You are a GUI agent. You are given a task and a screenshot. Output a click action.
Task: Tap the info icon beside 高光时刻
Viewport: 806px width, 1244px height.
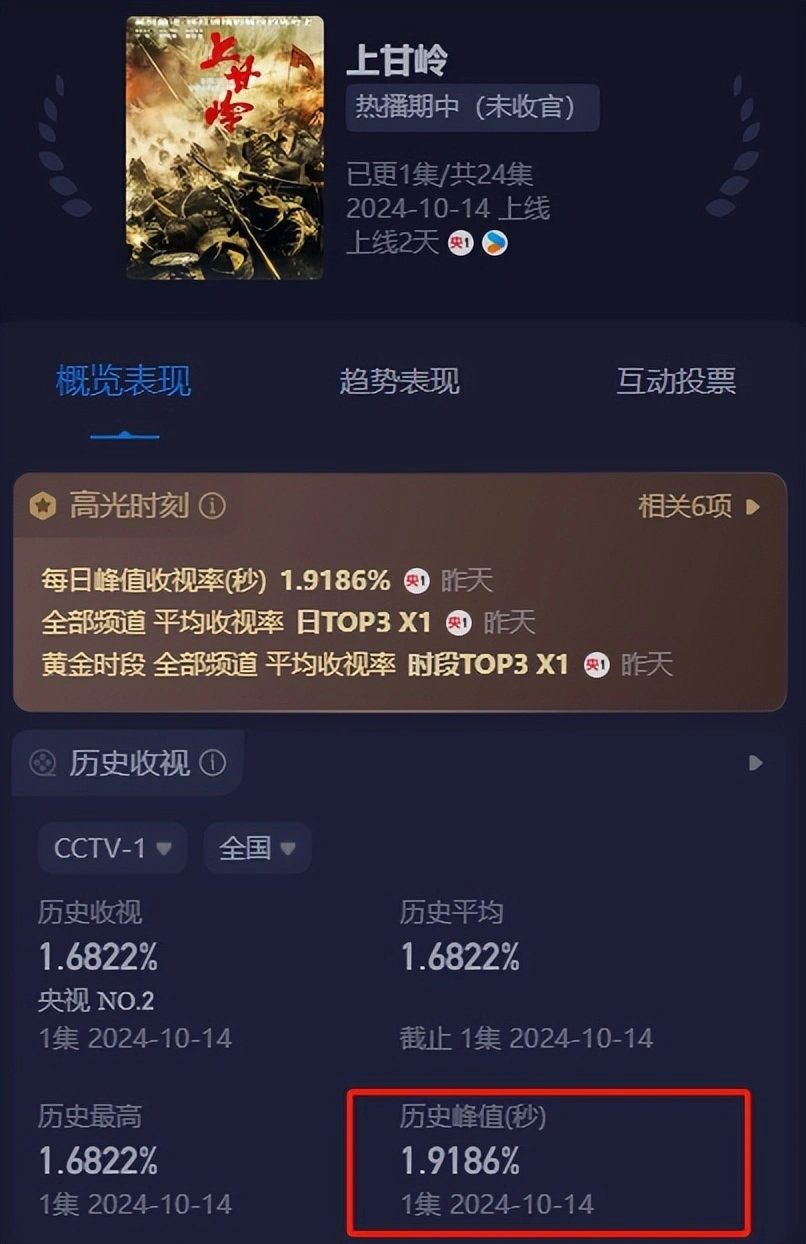212,507
